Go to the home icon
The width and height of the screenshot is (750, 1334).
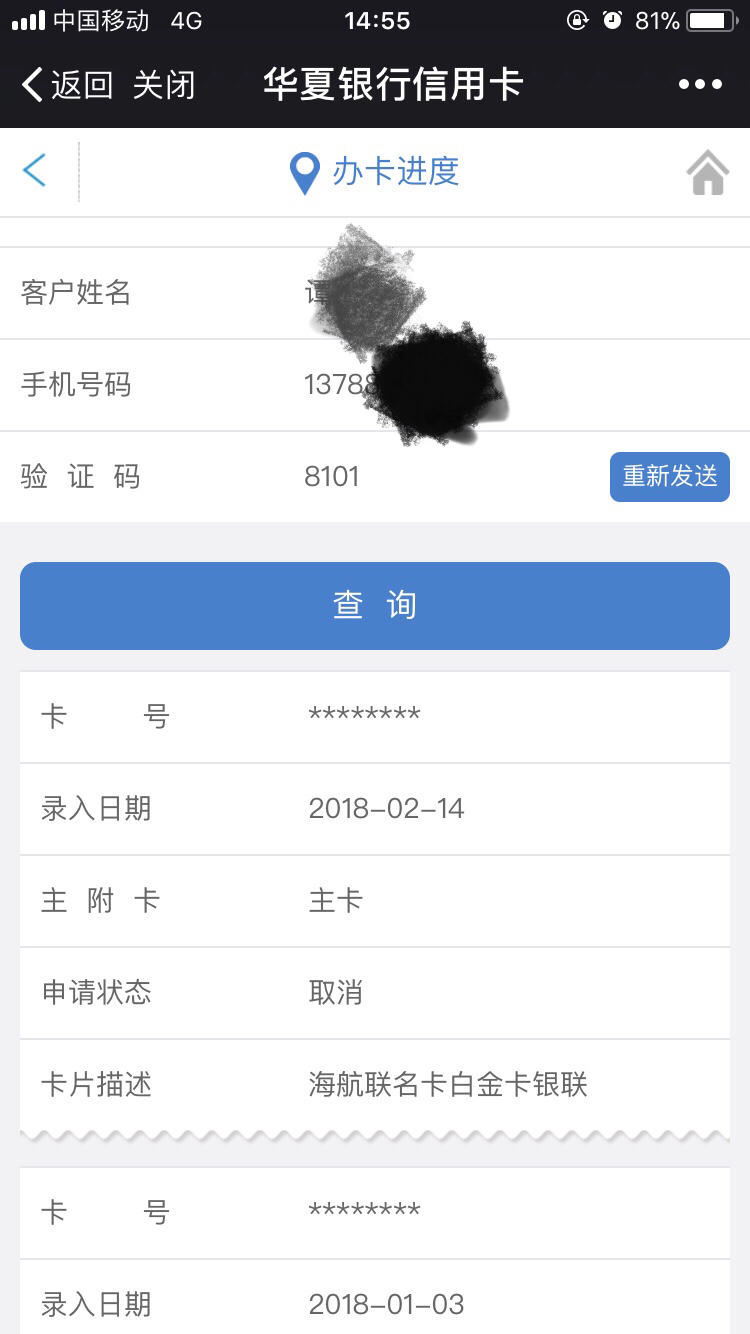[707, 172]
